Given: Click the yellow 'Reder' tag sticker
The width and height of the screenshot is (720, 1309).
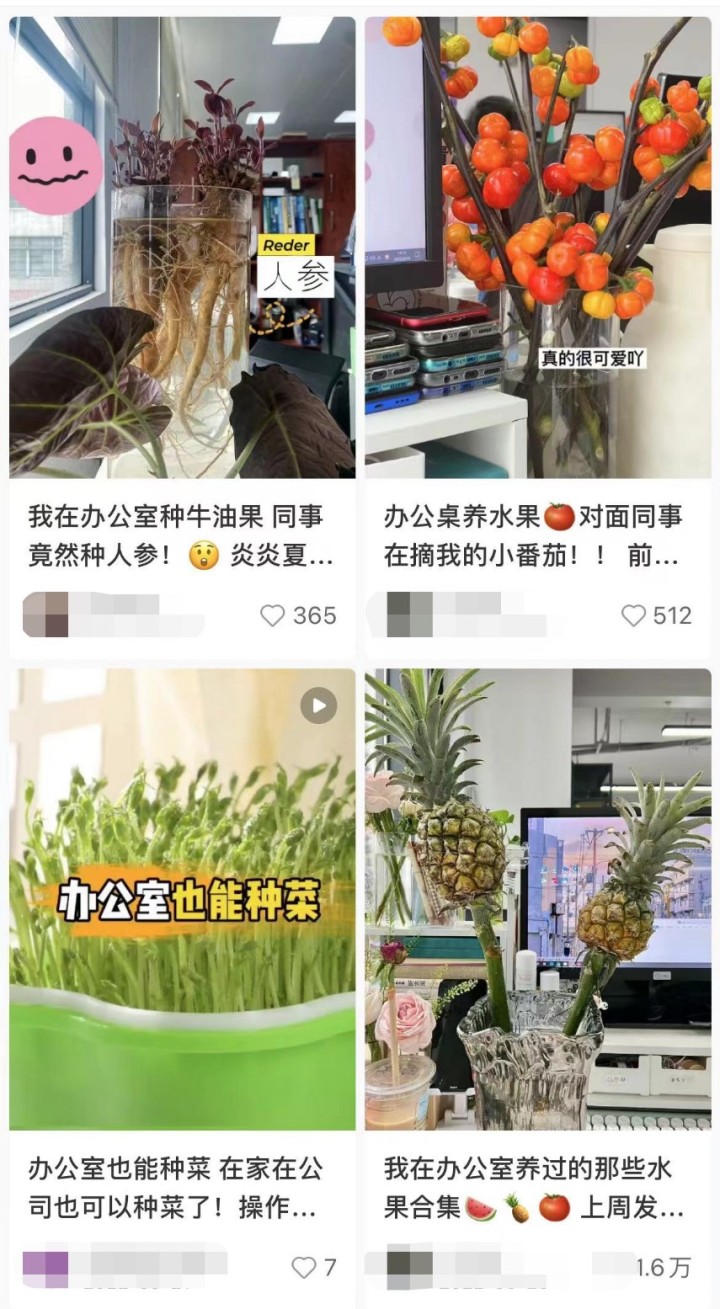Looking at the screenshot, I should pyautogui.click(x=285, y=243).
